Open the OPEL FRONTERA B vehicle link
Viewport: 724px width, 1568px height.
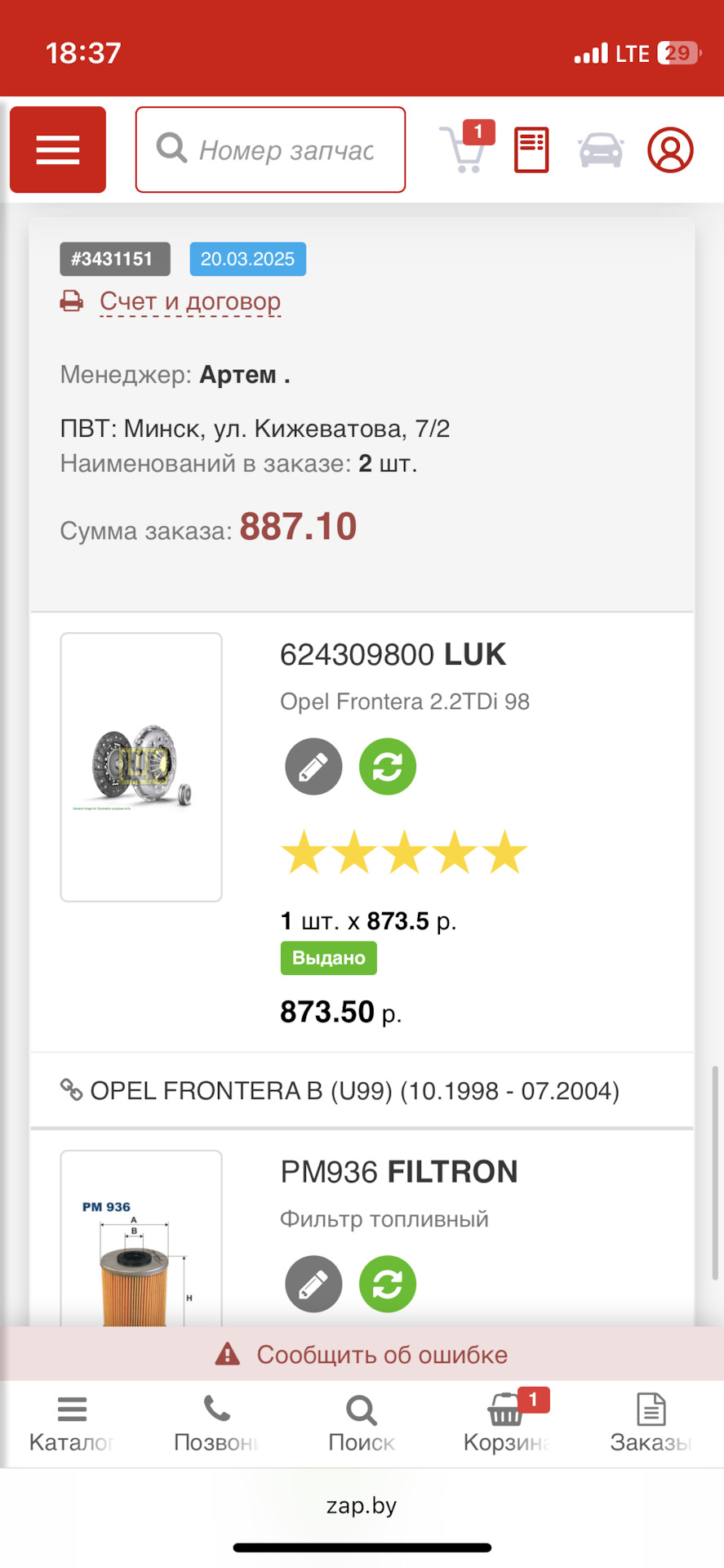[x=354, y=1091]
